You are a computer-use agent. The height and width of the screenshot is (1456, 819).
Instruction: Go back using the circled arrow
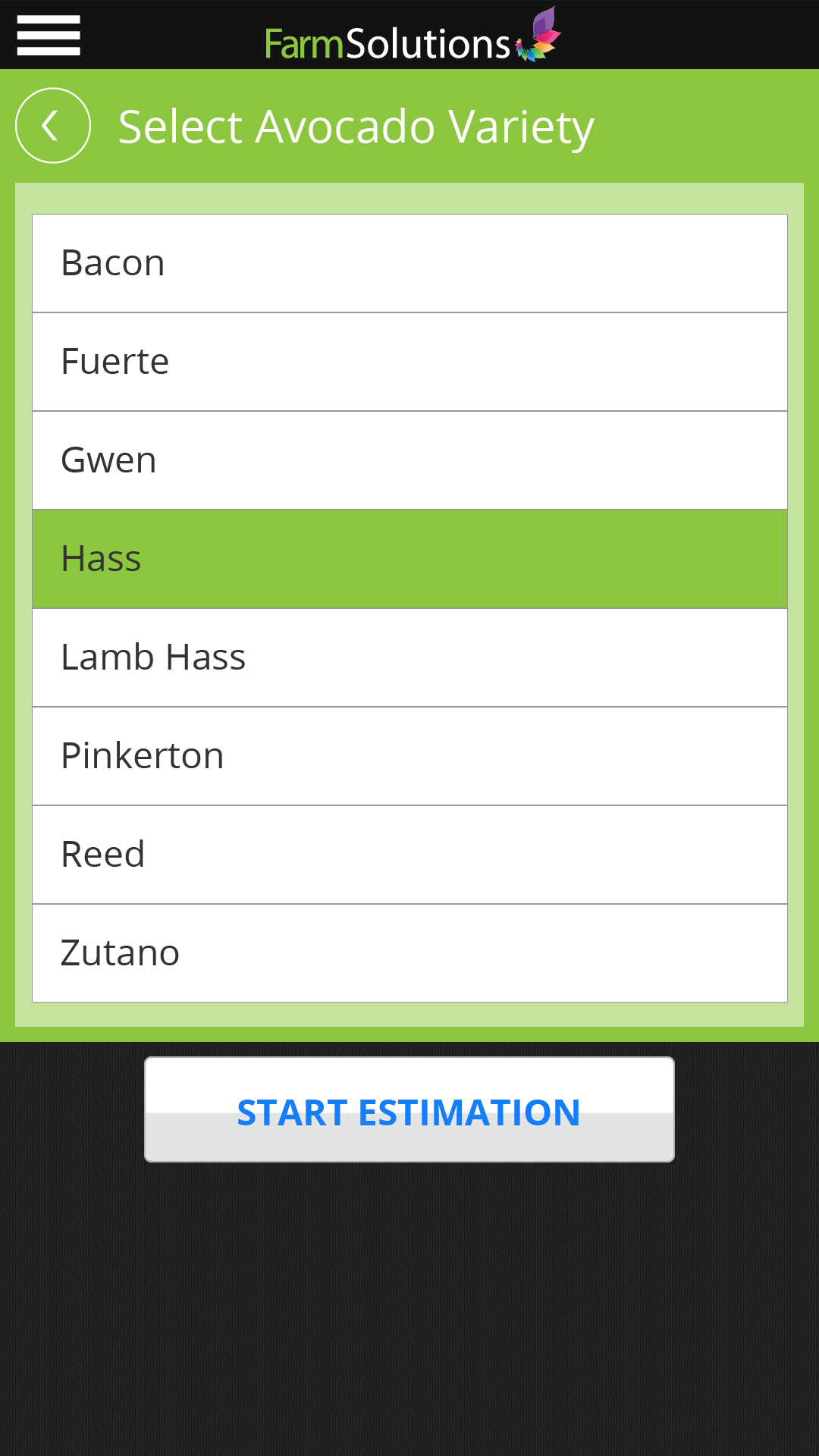[x=53, y=126]
